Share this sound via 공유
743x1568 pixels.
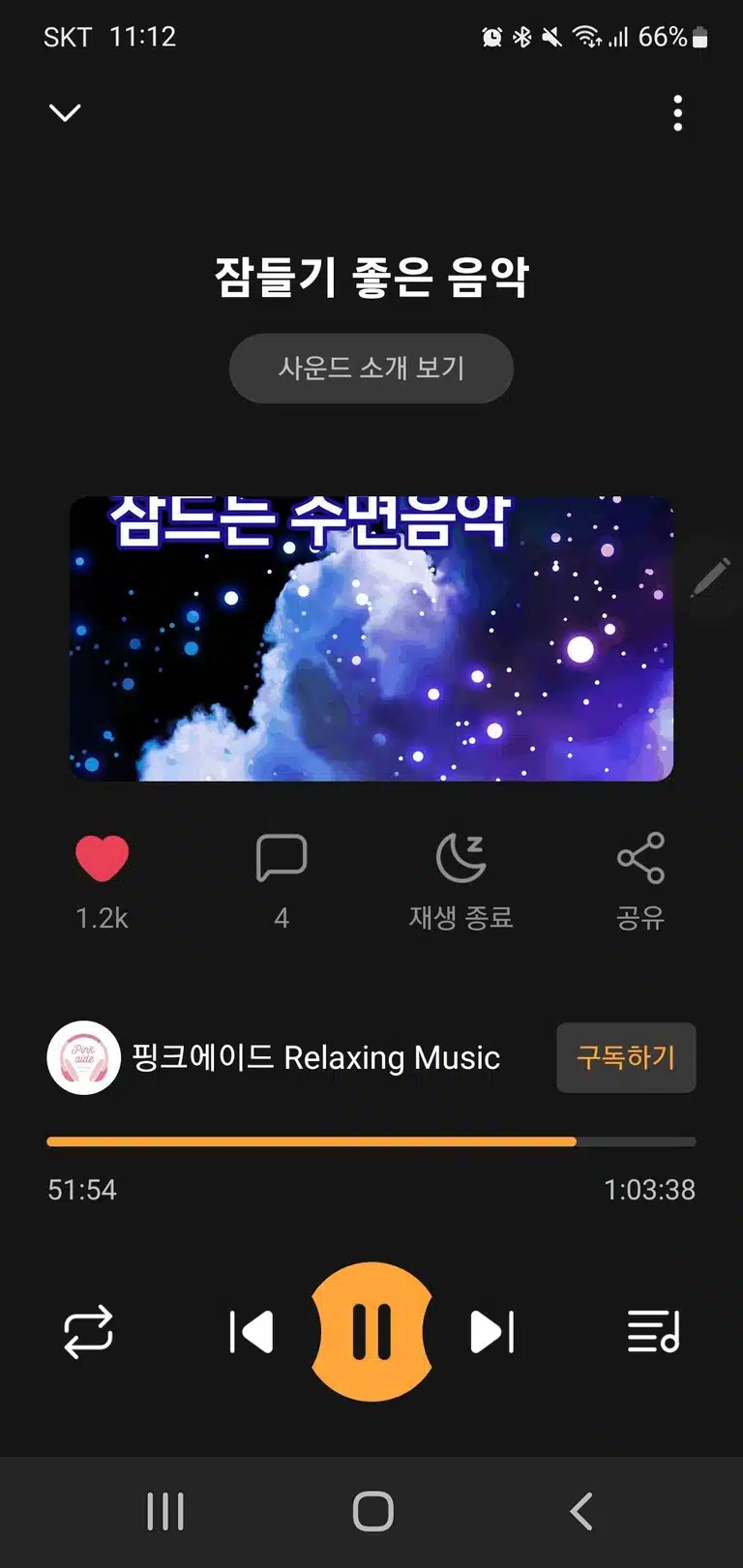pos(640,881)
